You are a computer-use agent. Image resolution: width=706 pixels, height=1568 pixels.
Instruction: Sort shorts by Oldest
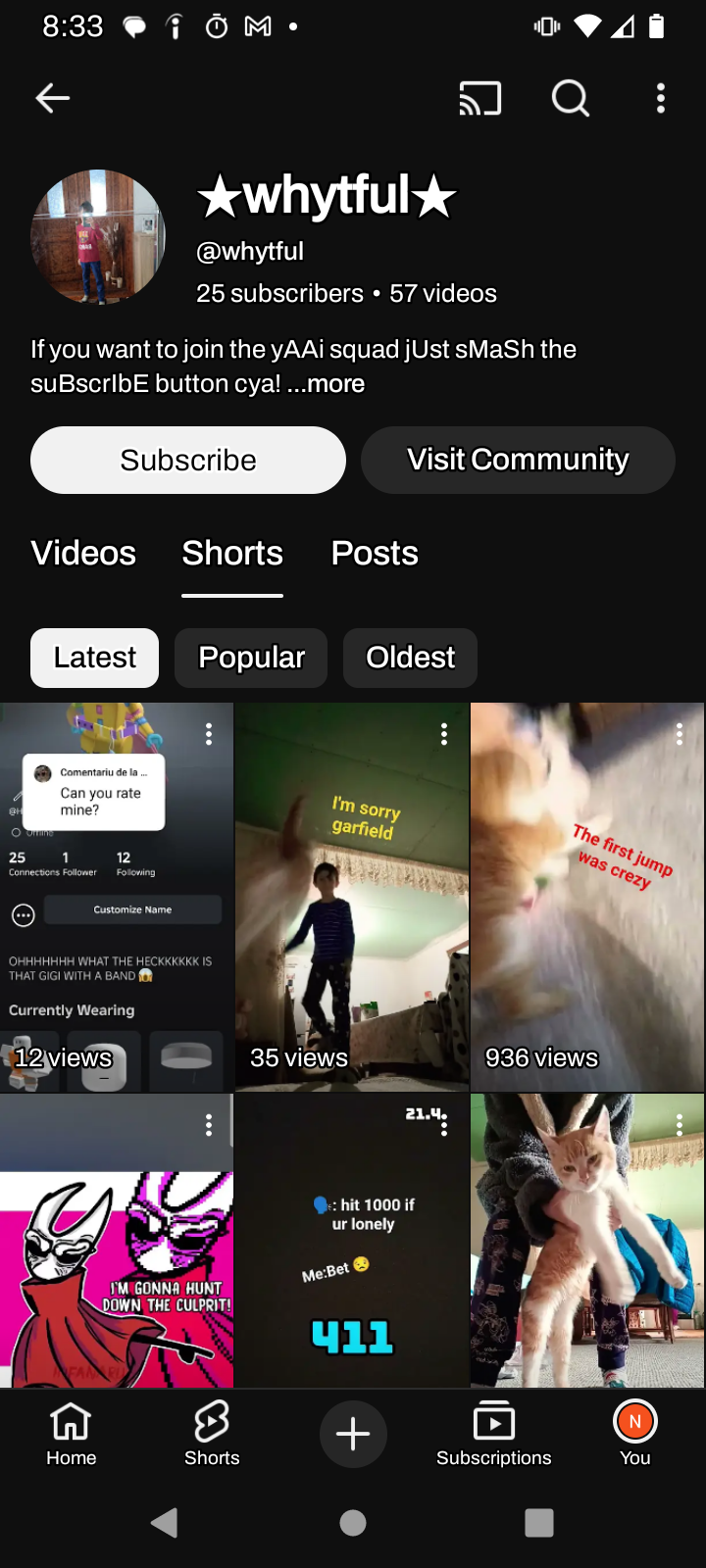point(410,658)
